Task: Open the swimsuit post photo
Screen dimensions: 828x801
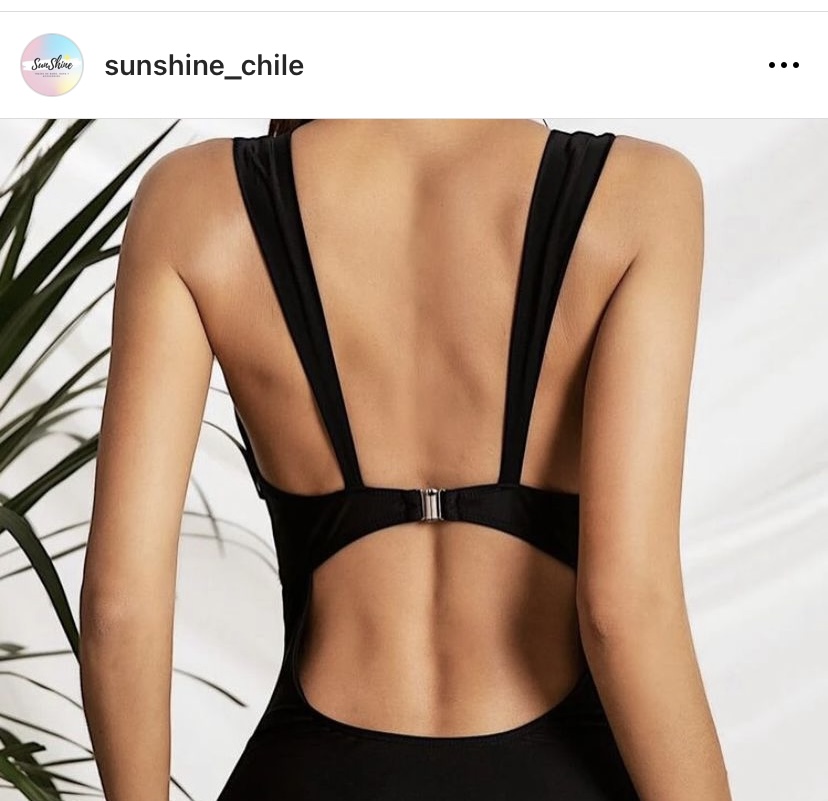Action: (414, 459)
